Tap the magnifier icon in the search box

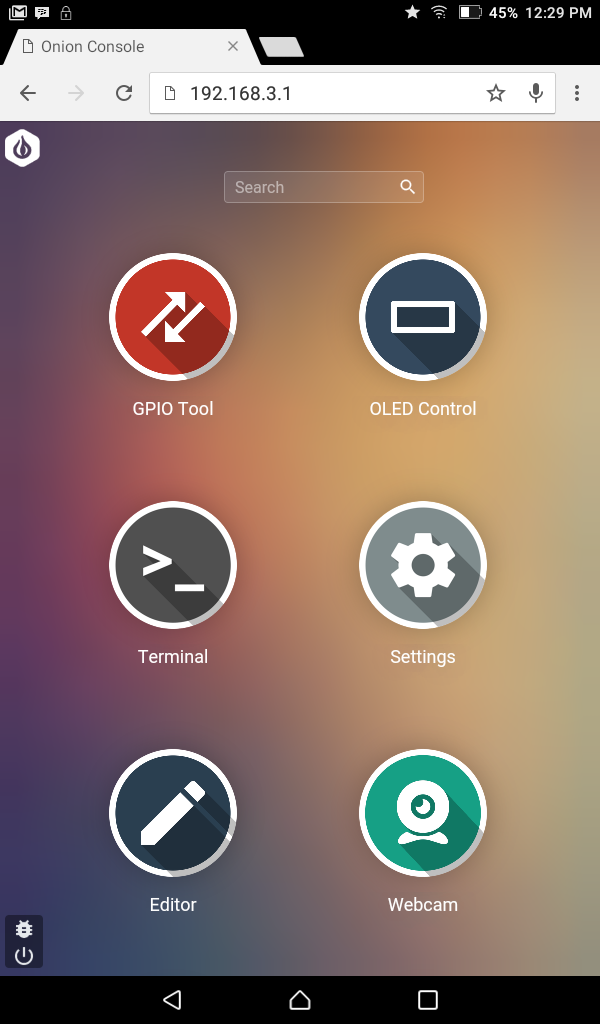(407, 187)
